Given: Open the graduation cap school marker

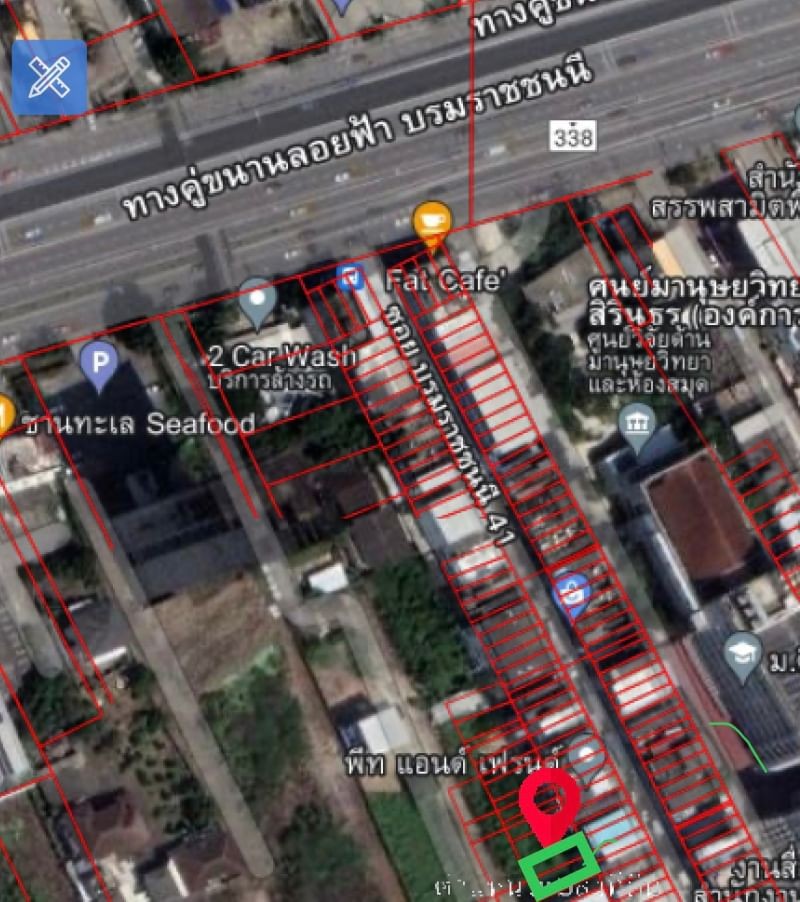Looking at the screenshot, I should 742,653.
